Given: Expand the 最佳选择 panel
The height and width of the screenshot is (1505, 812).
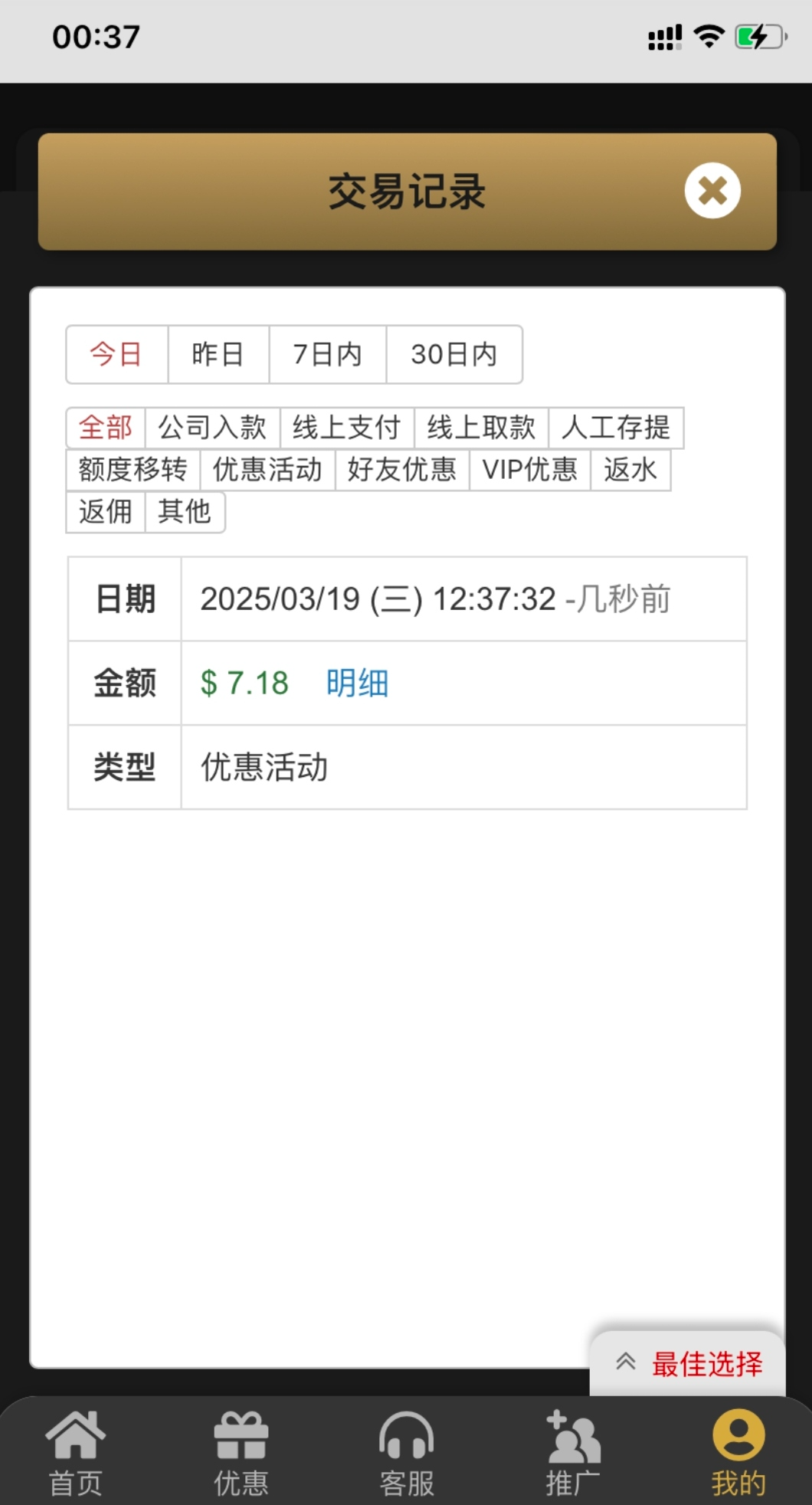Looking at the screenshot, I should pos(688,1364).
